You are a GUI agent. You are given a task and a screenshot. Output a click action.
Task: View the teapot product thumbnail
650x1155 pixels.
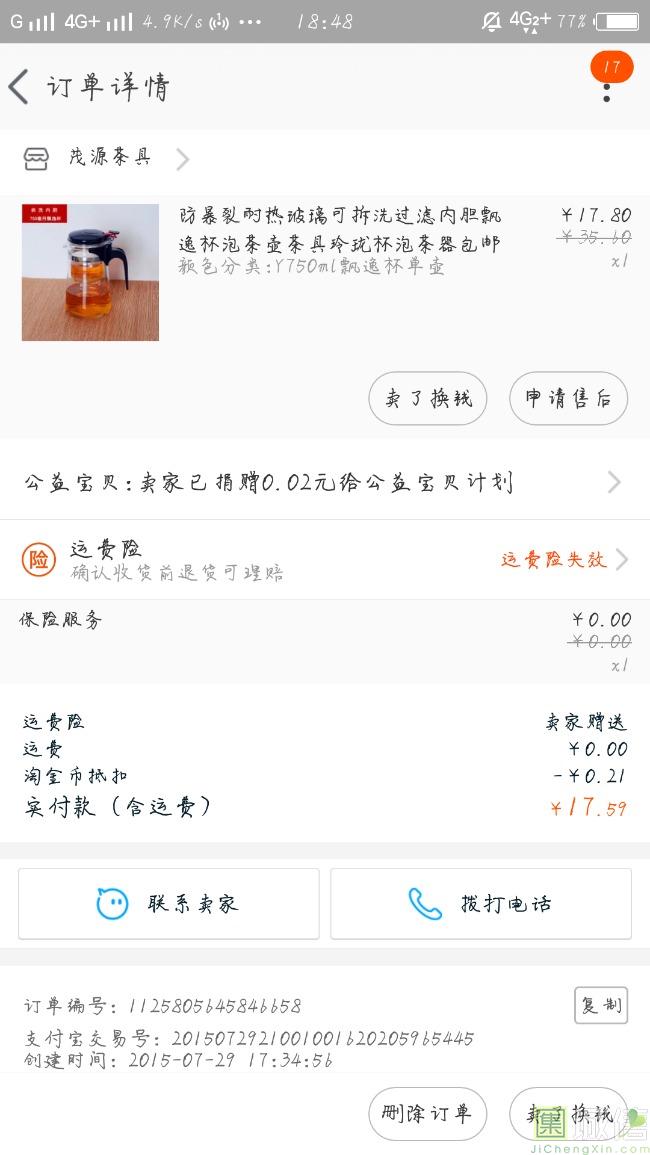(x=90, y=272)
